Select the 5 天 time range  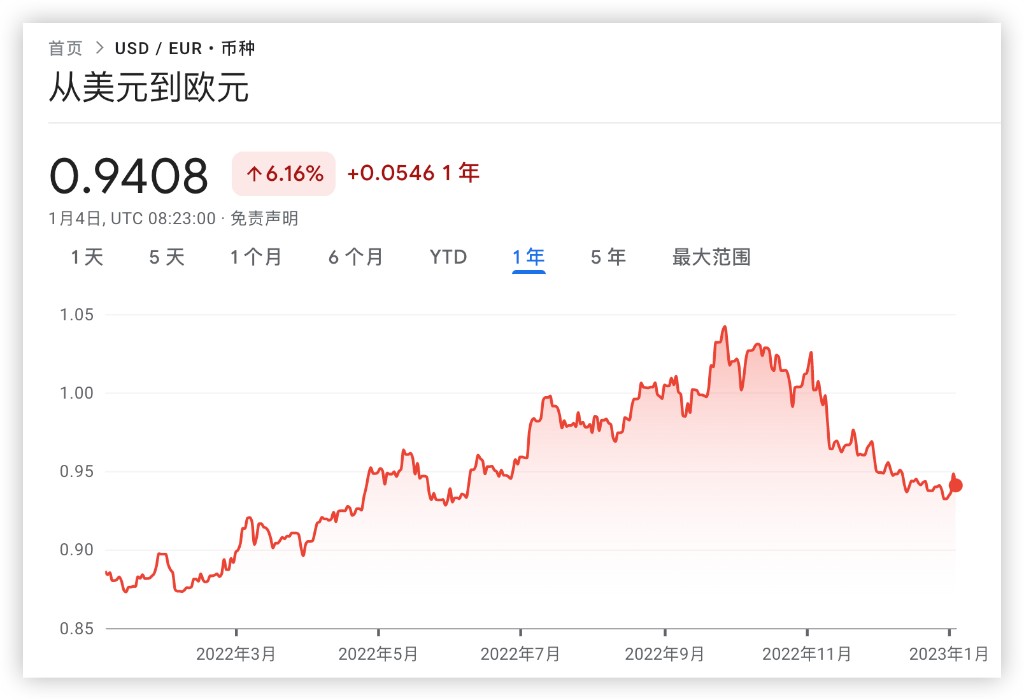pyautogui.click(x=167, y=257)
